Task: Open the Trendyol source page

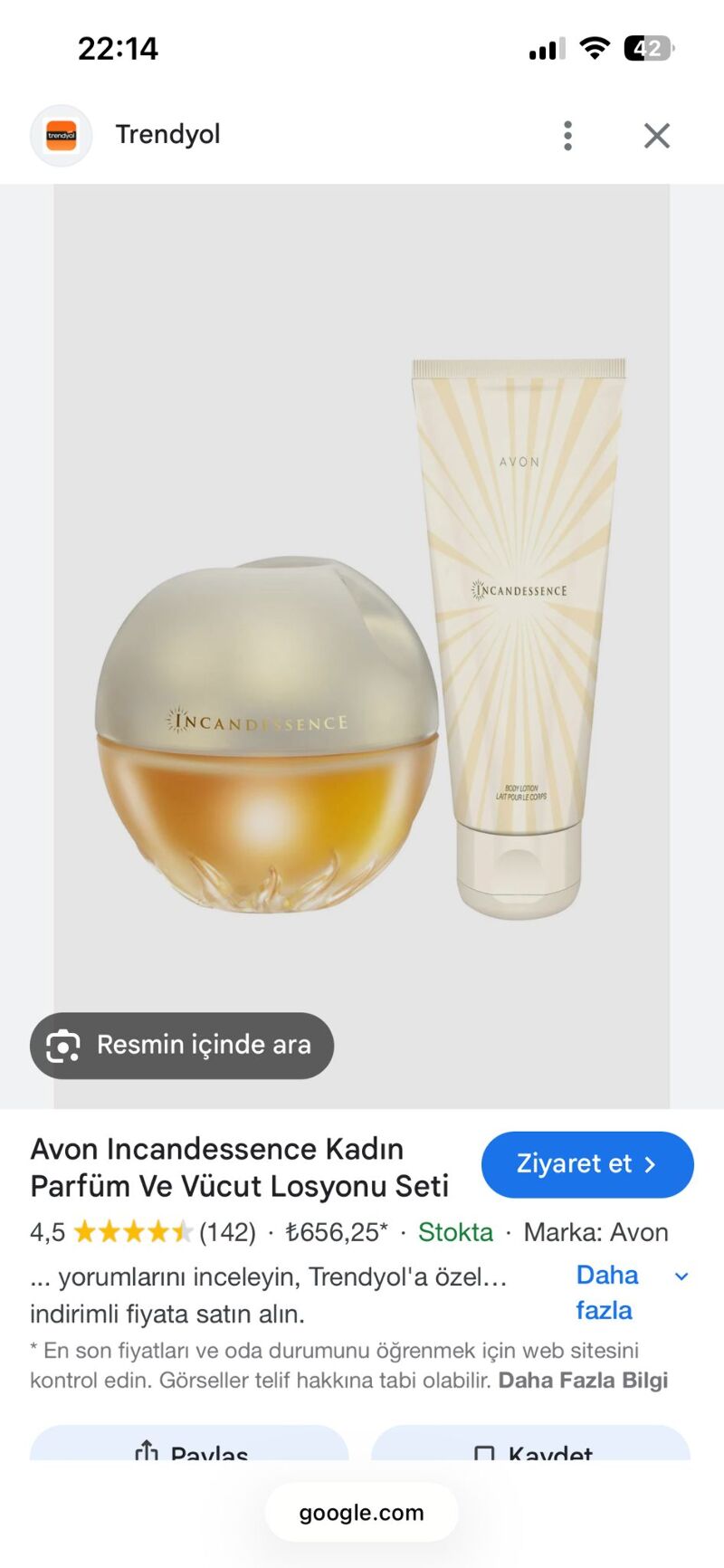Action: point(167,135)
